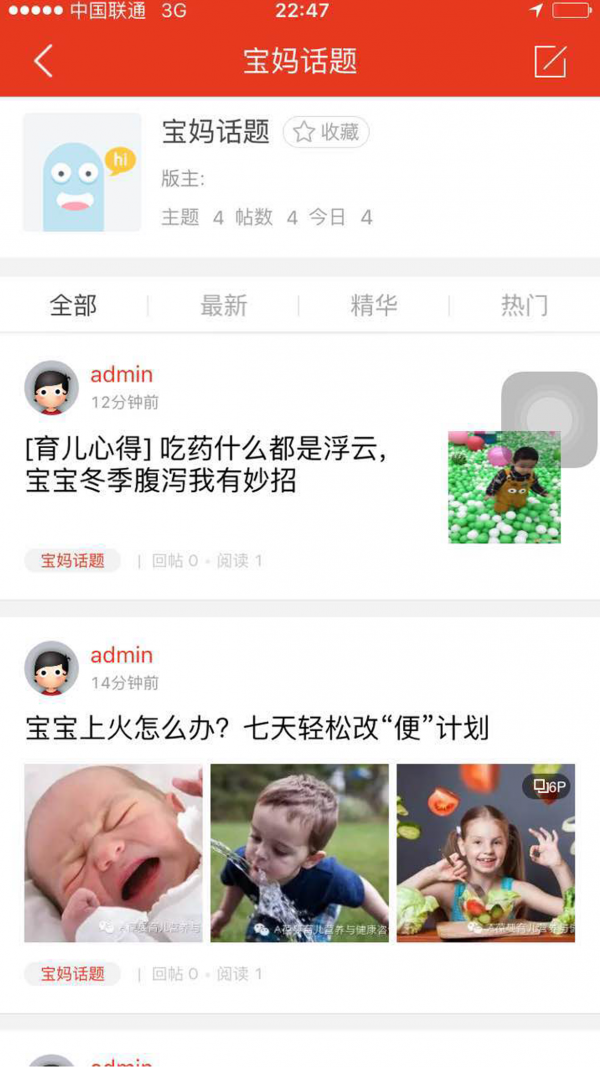Open the ball pit photo thumbnail
The height and width of the screenshot is (1067, 600).
pyautogui.click(x=505, y=487)
